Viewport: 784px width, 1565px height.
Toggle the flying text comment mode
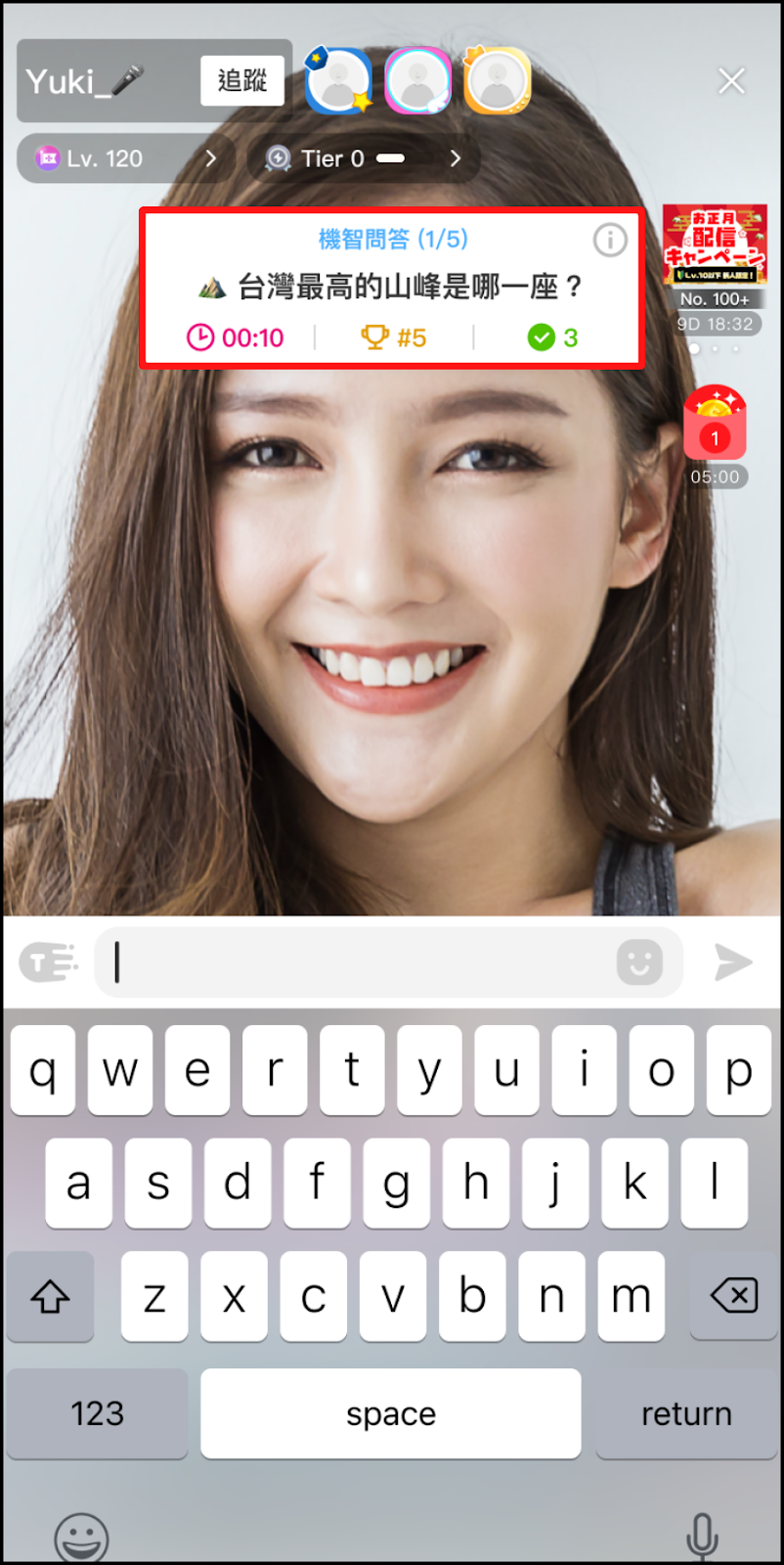click(x=48, y=962)
